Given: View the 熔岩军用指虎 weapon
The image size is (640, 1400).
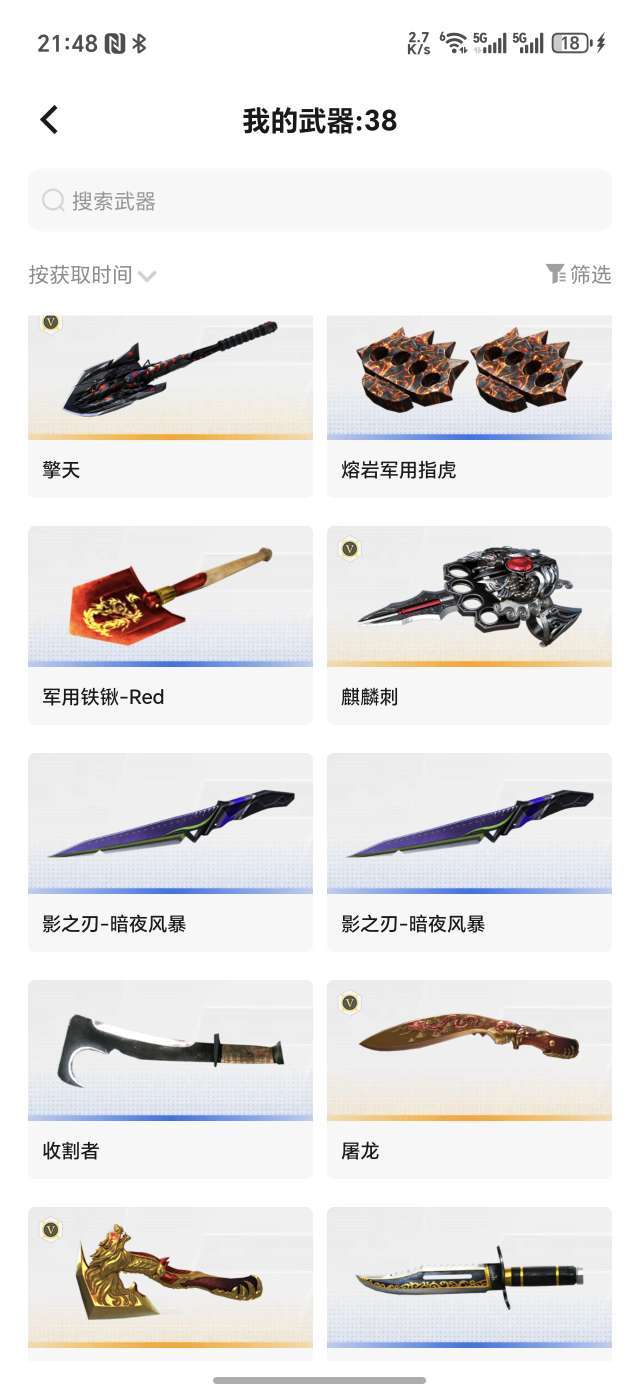Looking at the screenshot, I should tap(469, 405).
